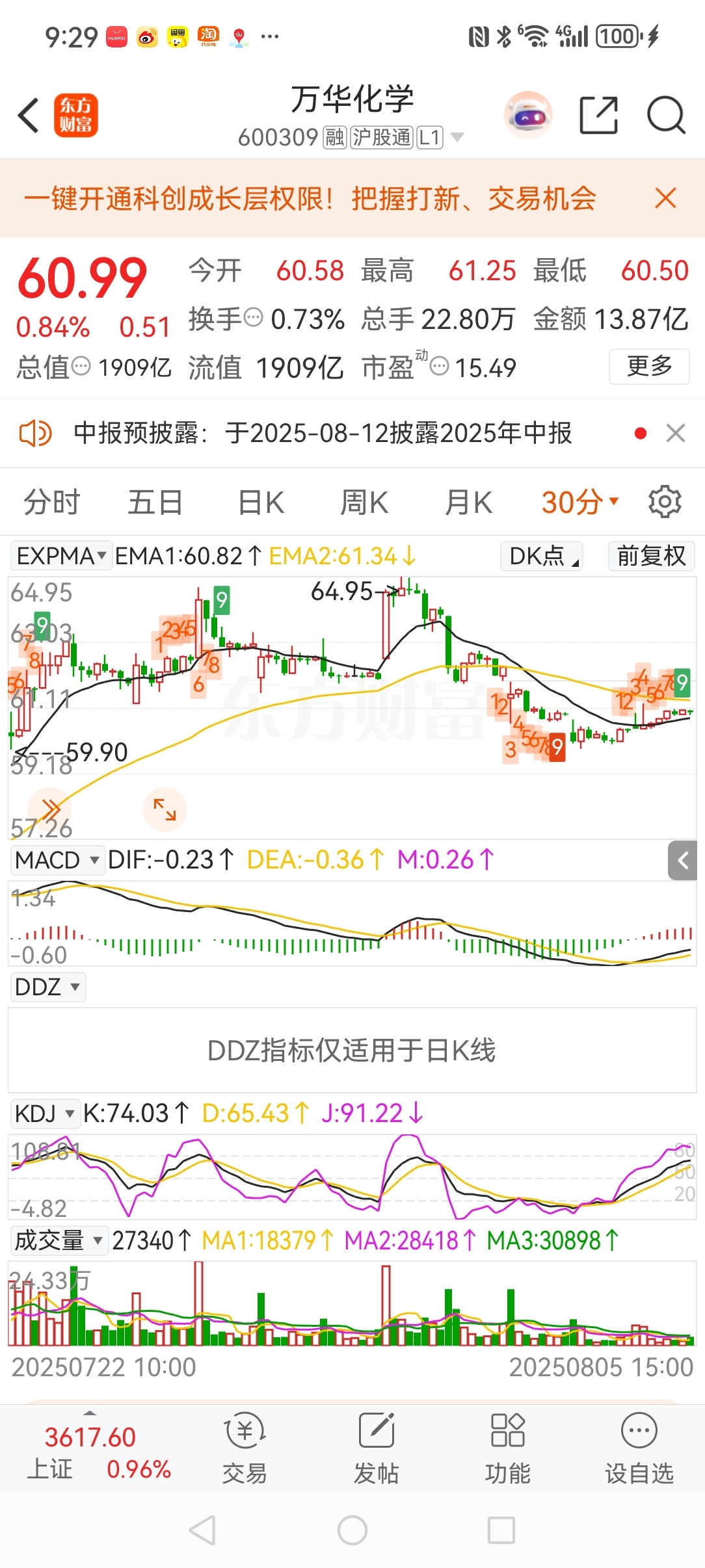Open the KDJ indicator selector
This screenshot has height=1568, width=705.
[x=45, y=1114]
